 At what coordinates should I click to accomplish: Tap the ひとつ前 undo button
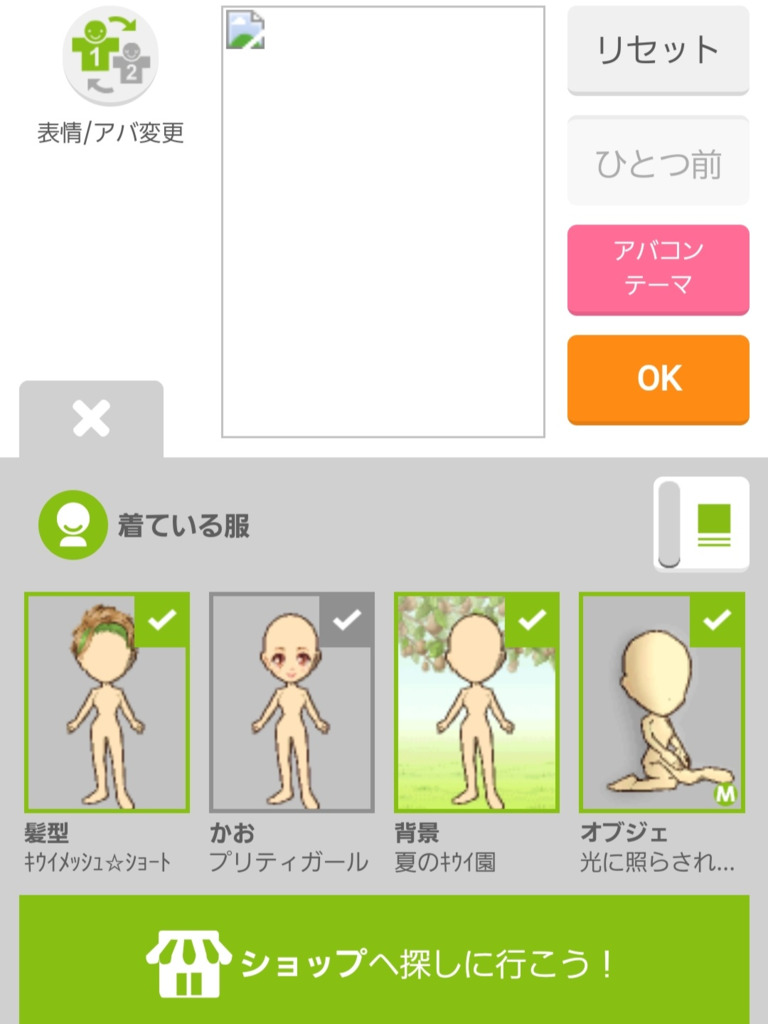658,163
